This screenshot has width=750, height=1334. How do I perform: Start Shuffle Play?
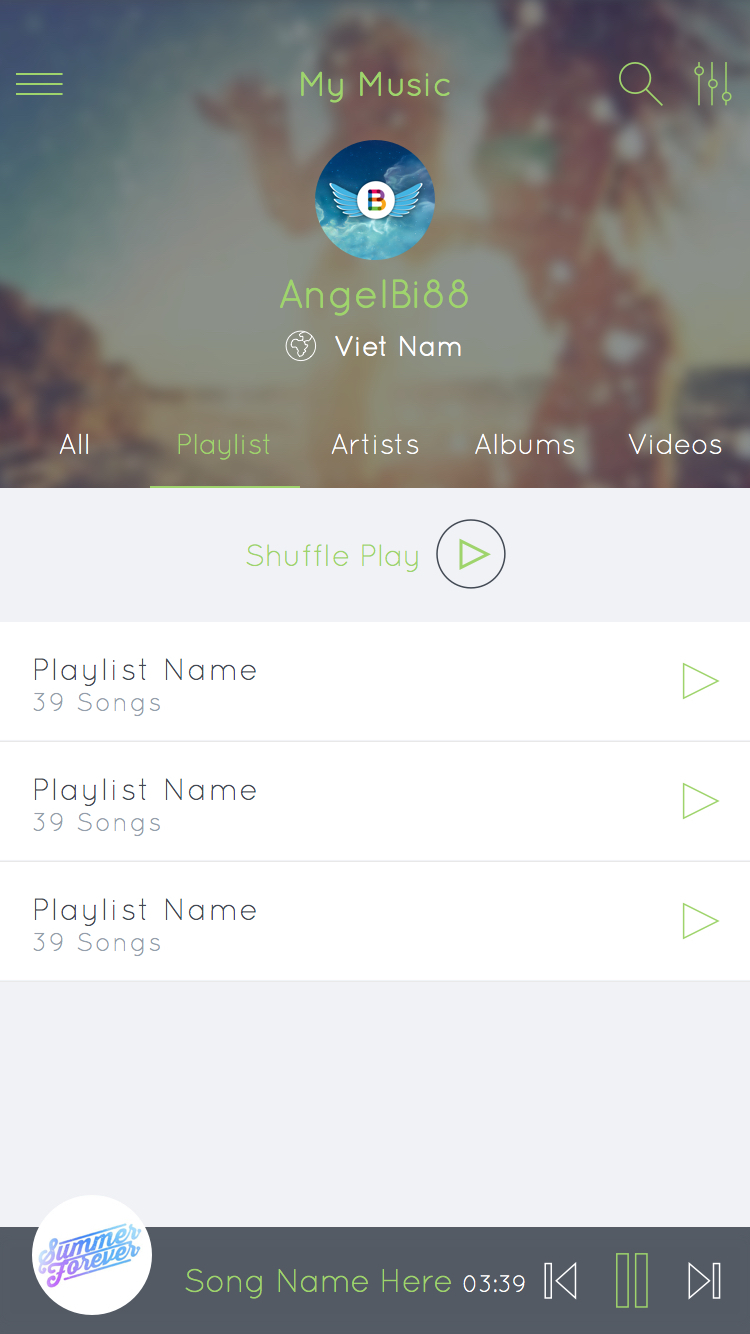pos(471,554)
